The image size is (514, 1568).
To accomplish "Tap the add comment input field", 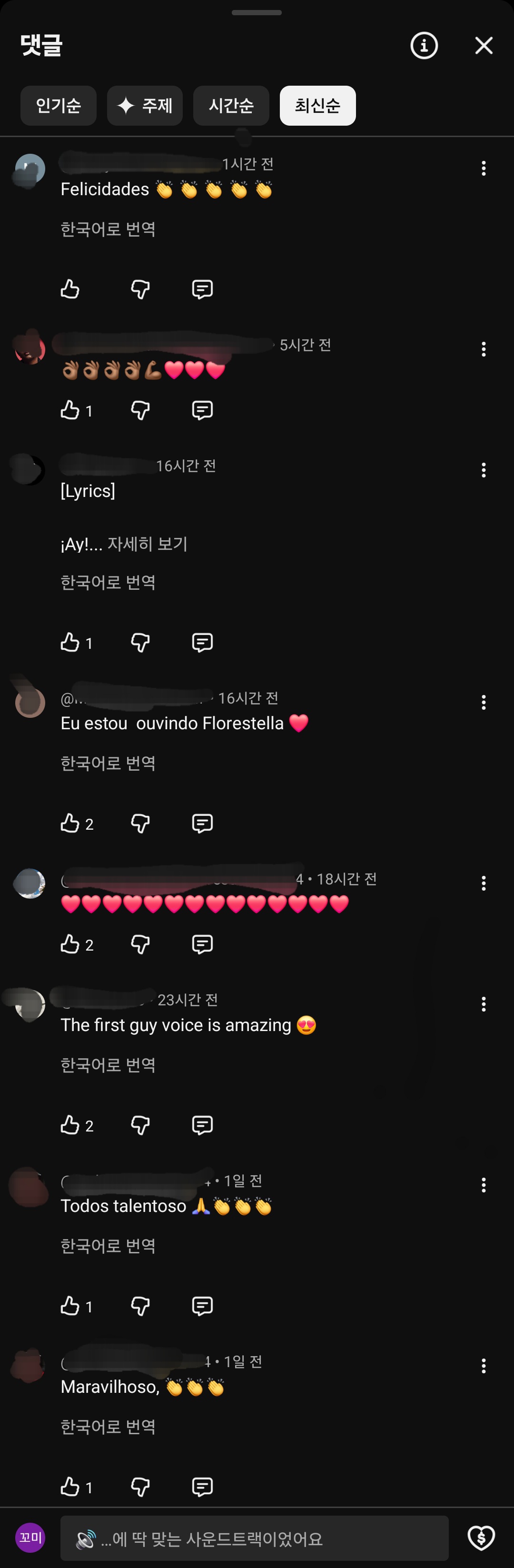I will (254, 1538).
